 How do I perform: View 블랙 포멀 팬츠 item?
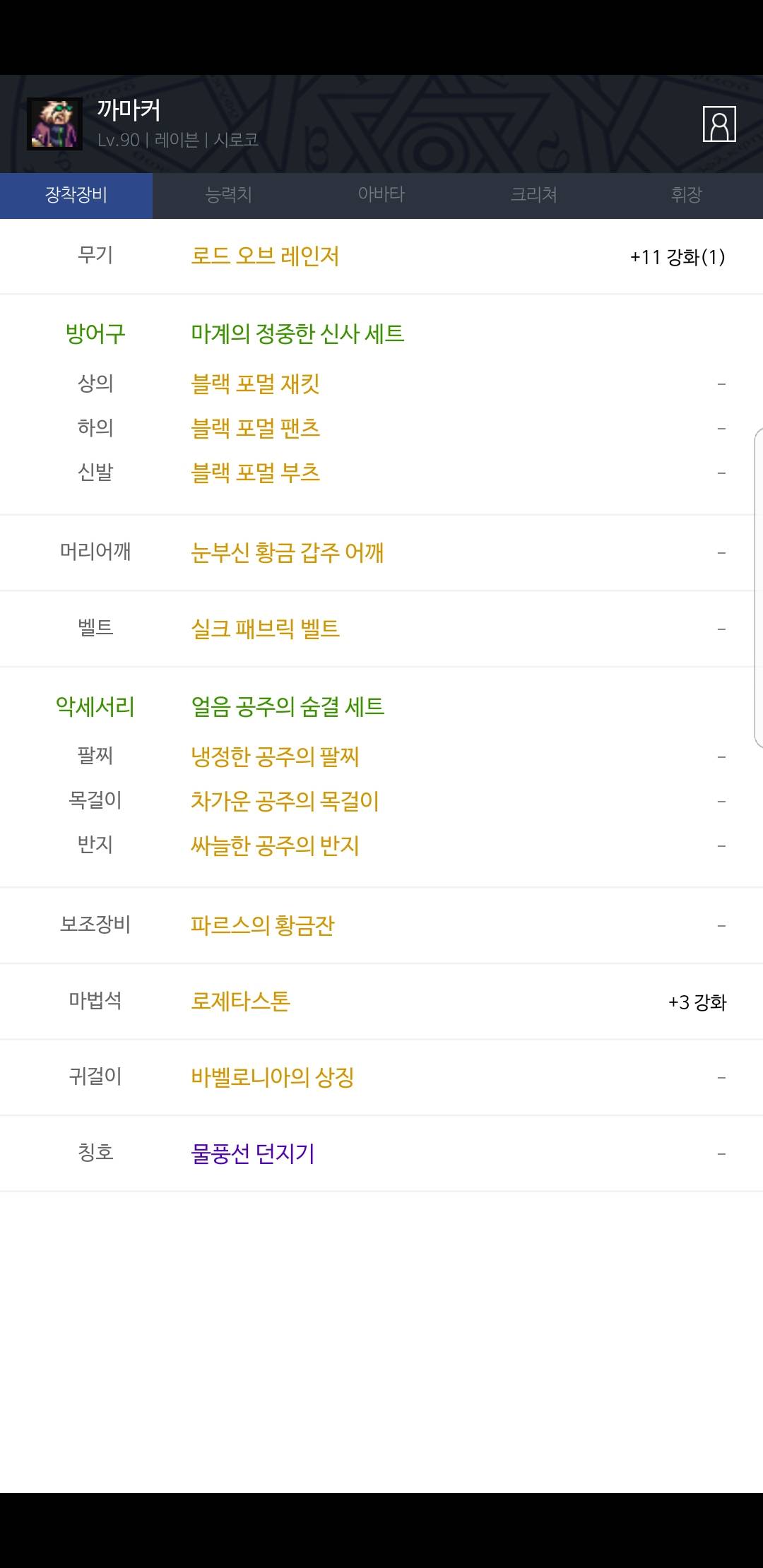256,429
